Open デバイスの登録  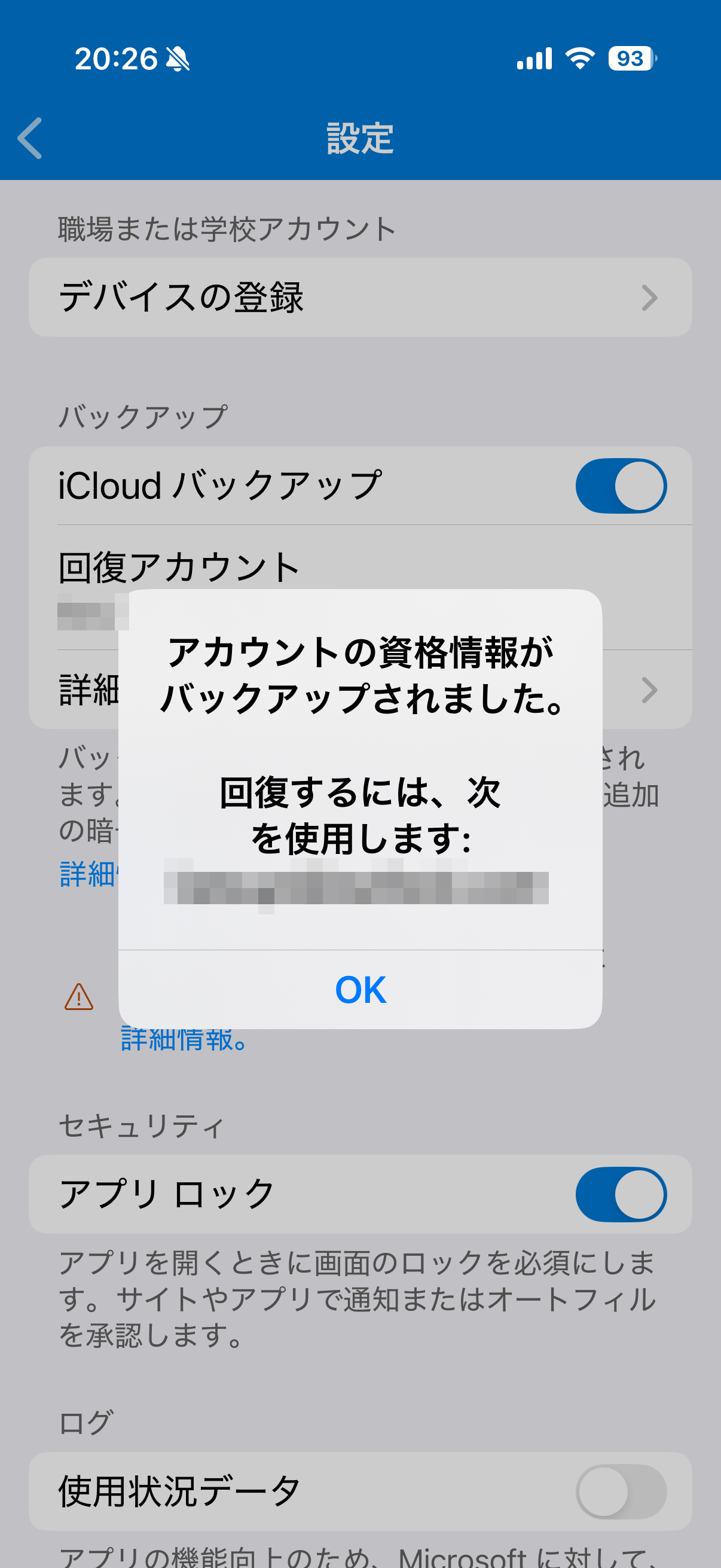point(360,298)
